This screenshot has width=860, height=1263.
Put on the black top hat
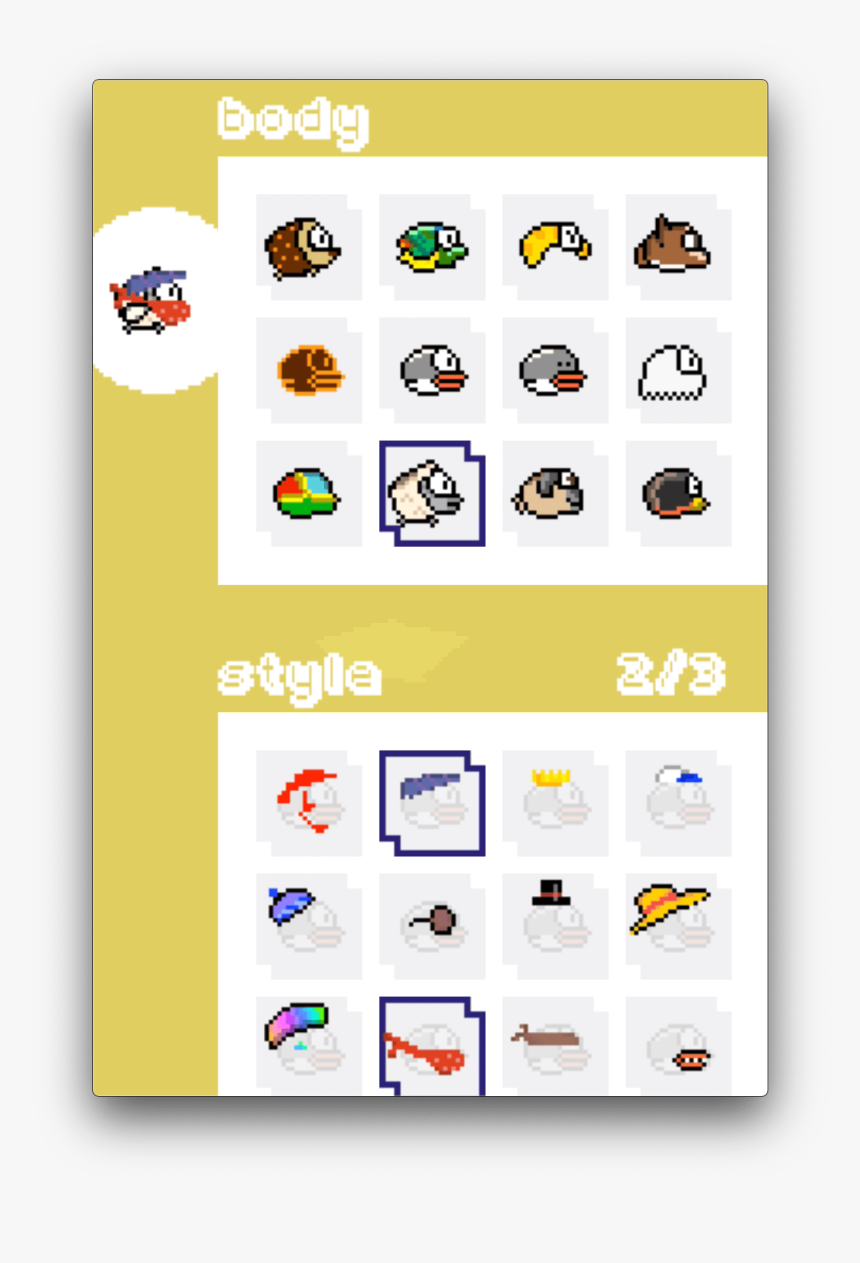pos(555,926)
